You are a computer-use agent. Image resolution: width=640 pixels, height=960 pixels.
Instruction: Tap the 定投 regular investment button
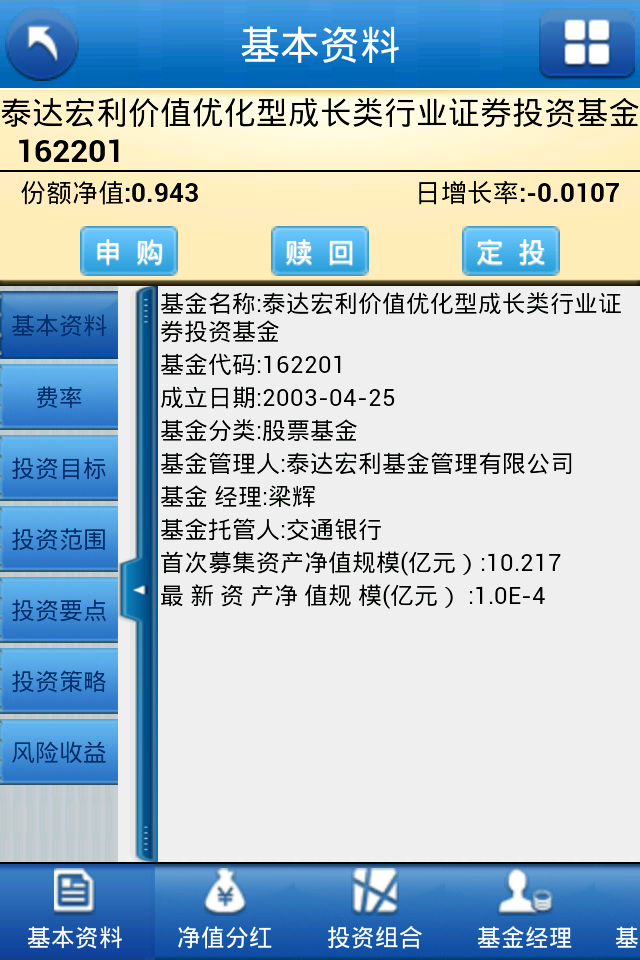click(x=510, y=251)
